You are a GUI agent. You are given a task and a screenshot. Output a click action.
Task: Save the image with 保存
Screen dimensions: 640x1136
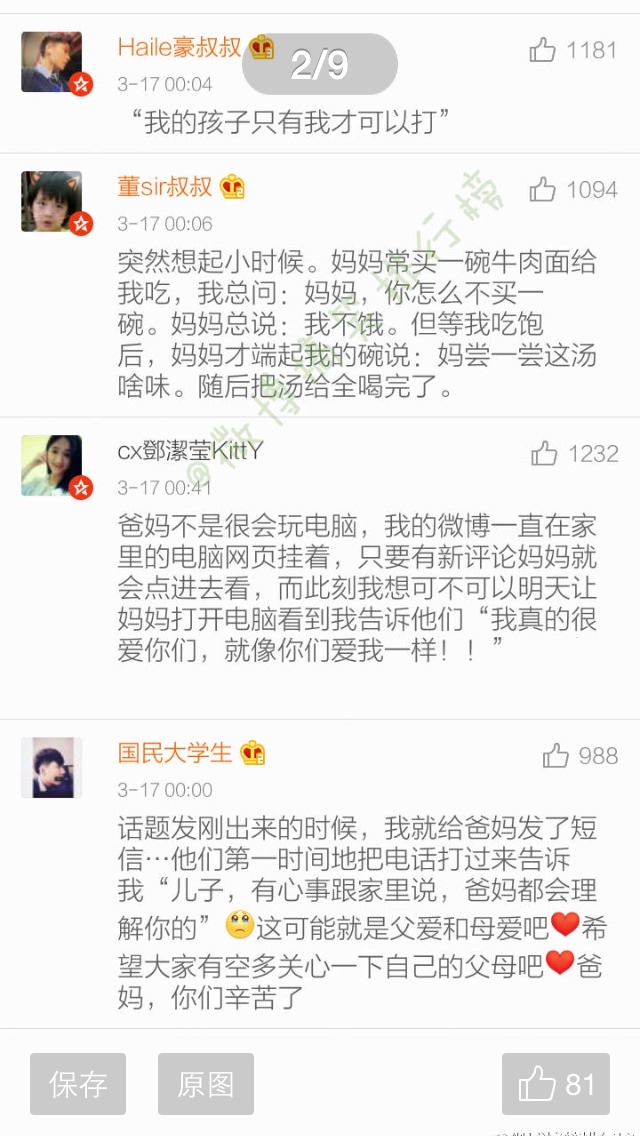pos(78,1084)
